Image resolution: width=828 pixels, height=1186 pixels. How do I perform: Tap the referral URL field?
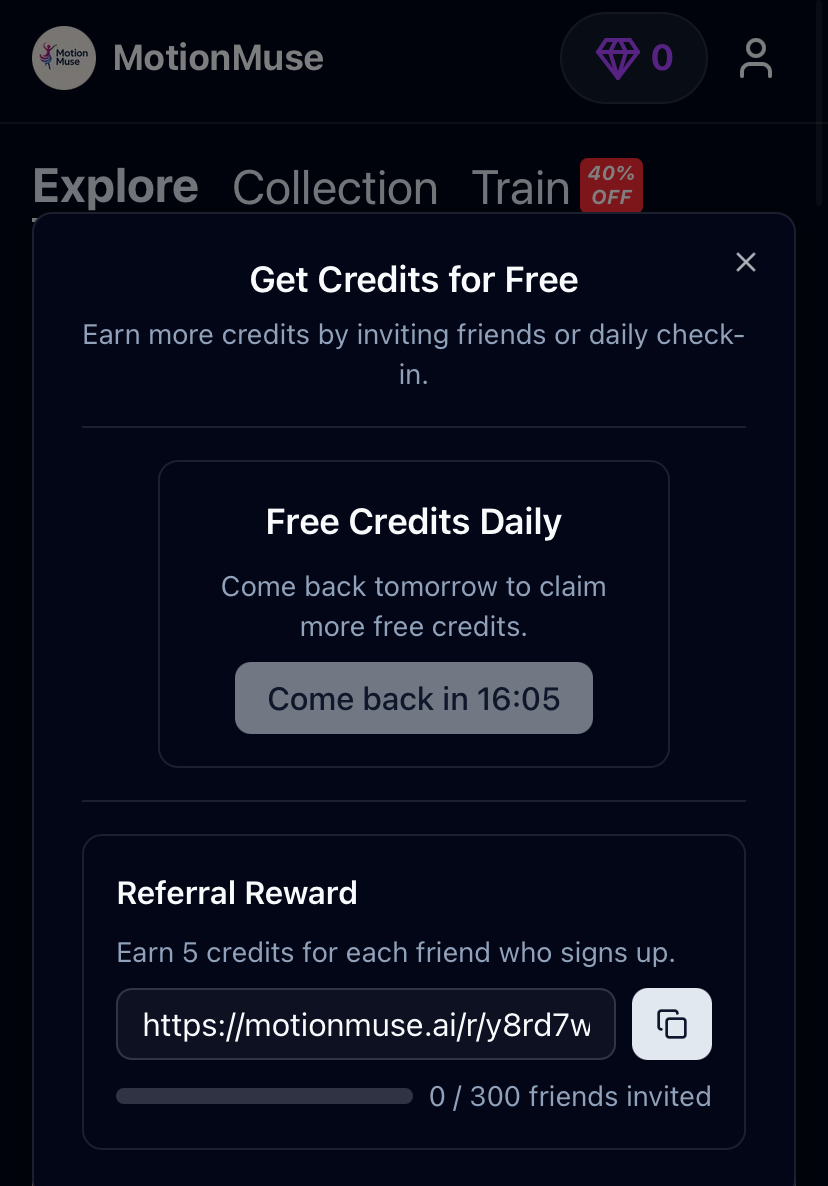click(x=366, y=1024)
